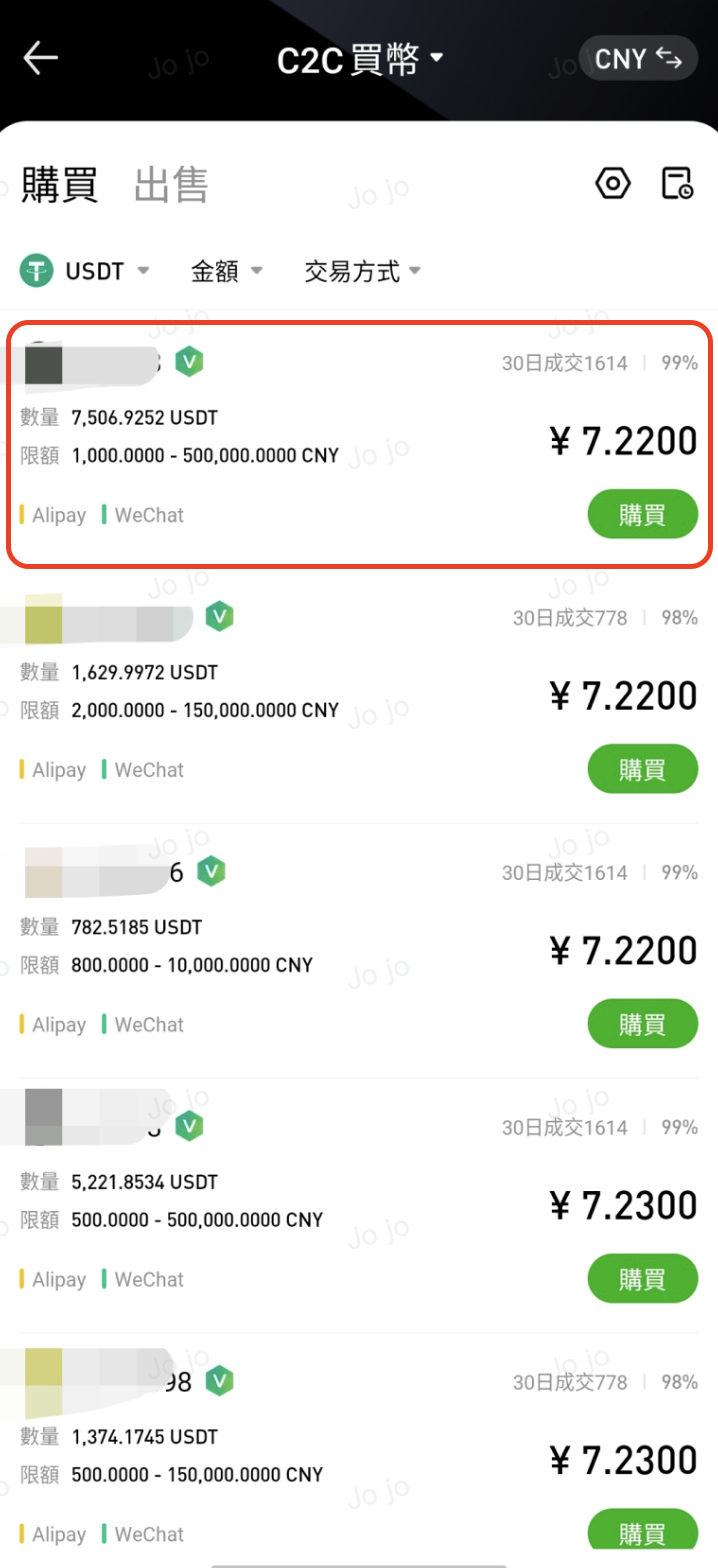This screenshot has height=1568, width=718.
Task: Switch currency via the CNY button
Action: pyautogui.click(x=637, y=59)
